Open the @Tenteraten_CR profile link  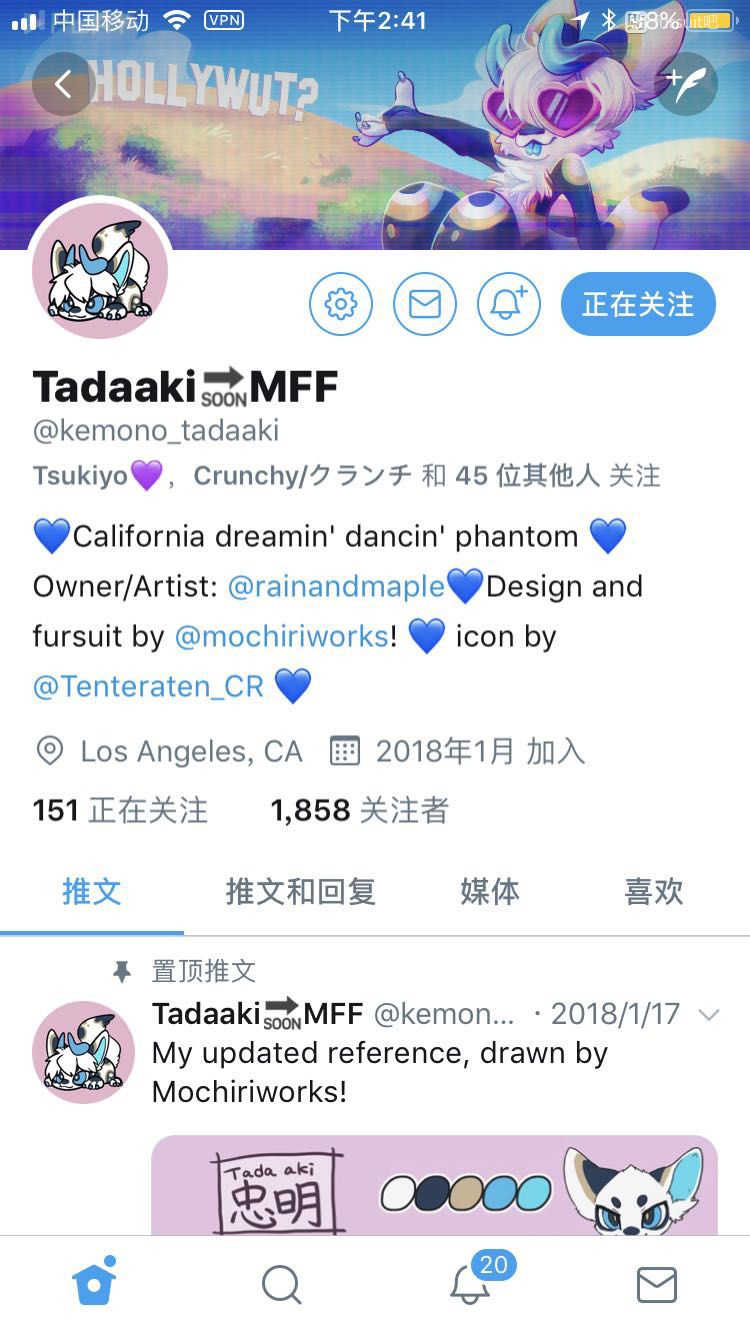tap(149, 686)
